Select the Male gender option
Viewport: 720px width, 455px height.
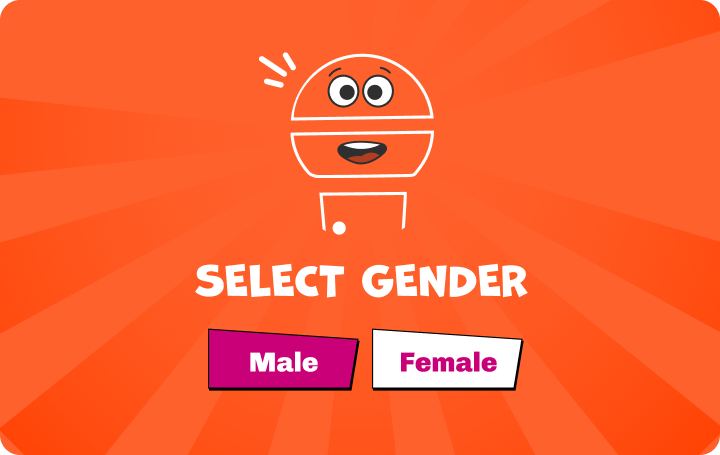283,360
